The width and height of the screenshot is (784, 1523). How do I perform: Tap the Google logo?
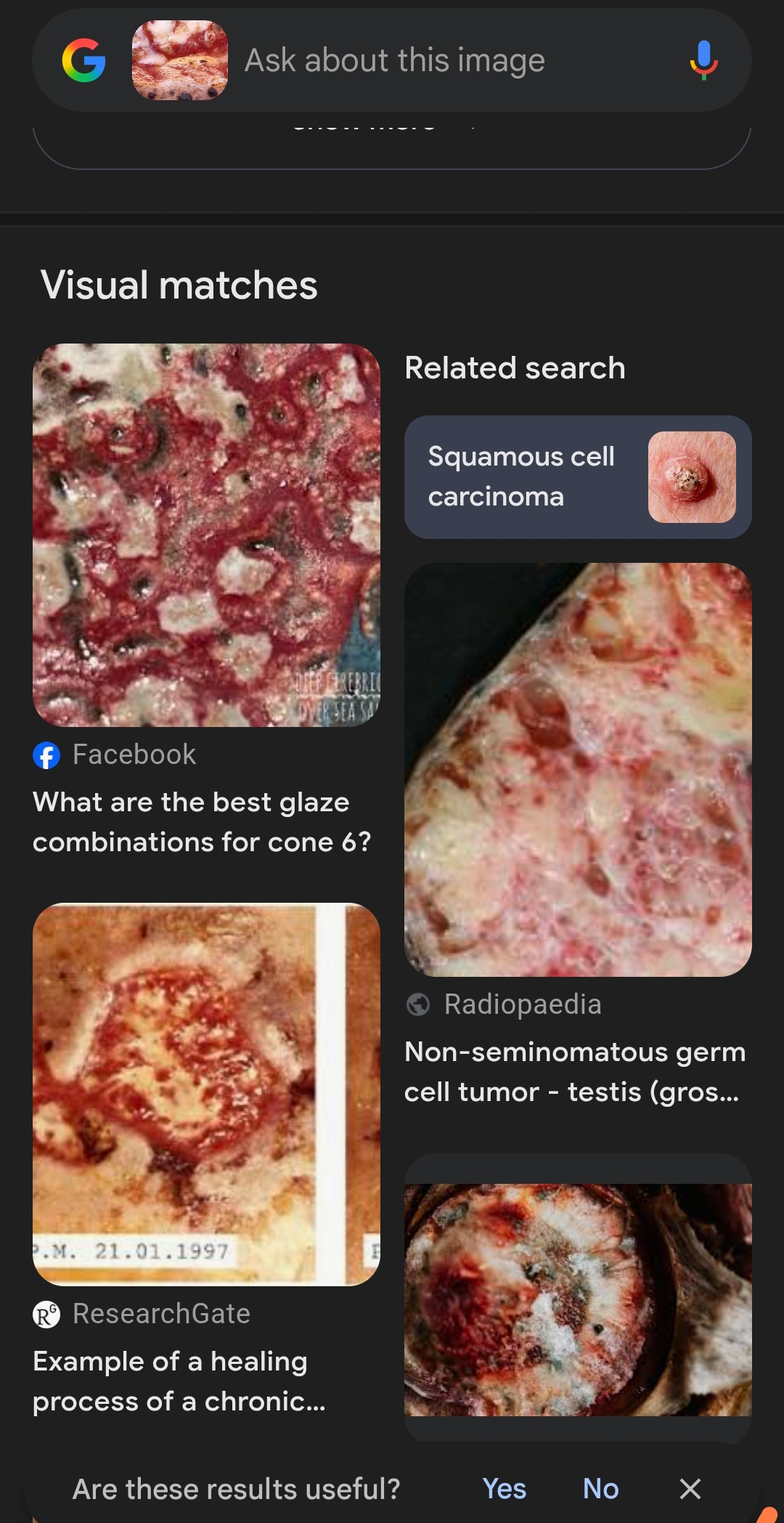click(84, 60)
